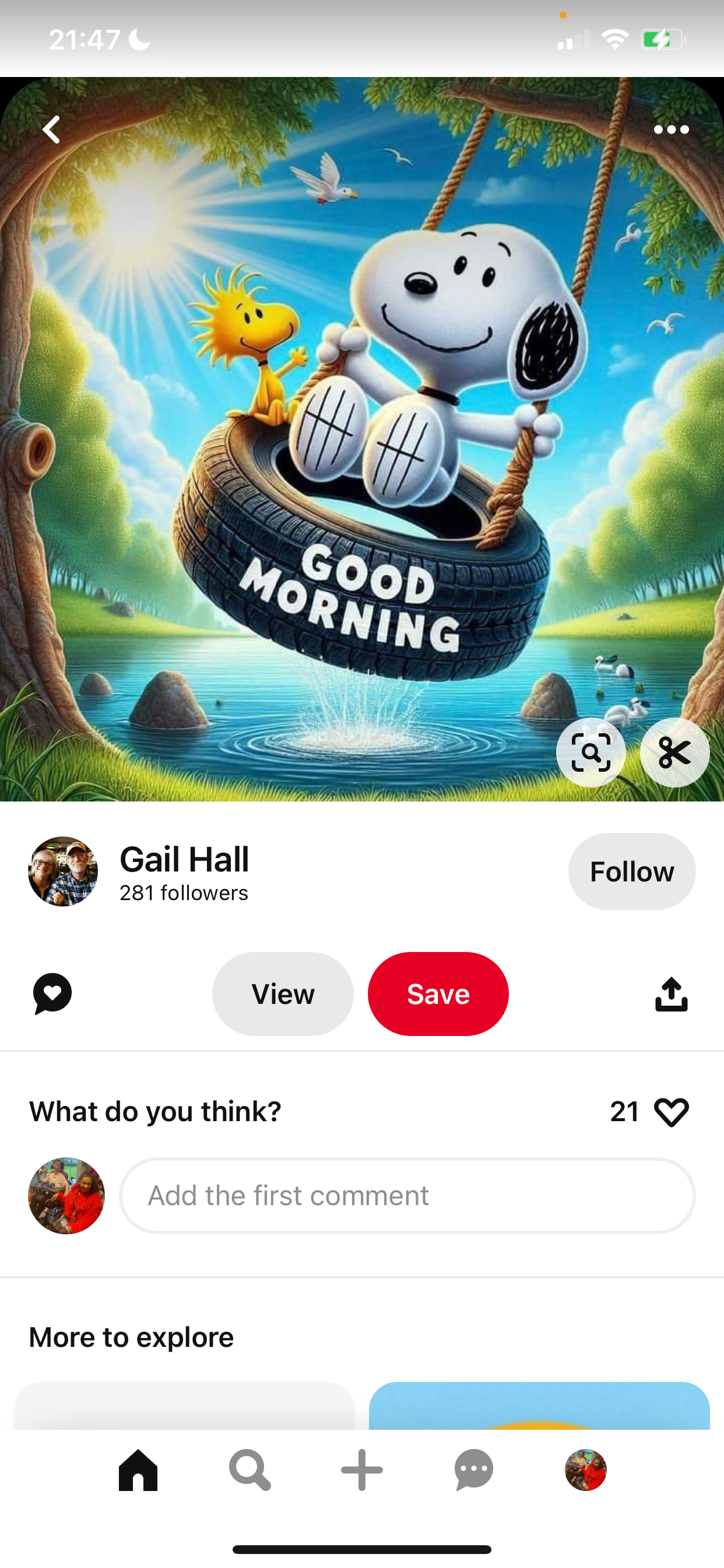
Task: Like the pin with the heart outline
Action: click(671, 1112)
